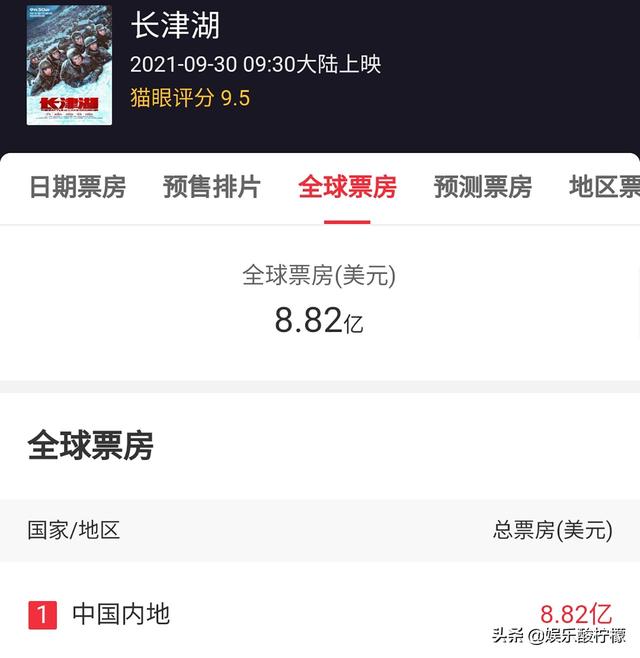Select the 全球票房 tab
The height and width of the screenshot is (658, 640).
[x=347, y=187]
